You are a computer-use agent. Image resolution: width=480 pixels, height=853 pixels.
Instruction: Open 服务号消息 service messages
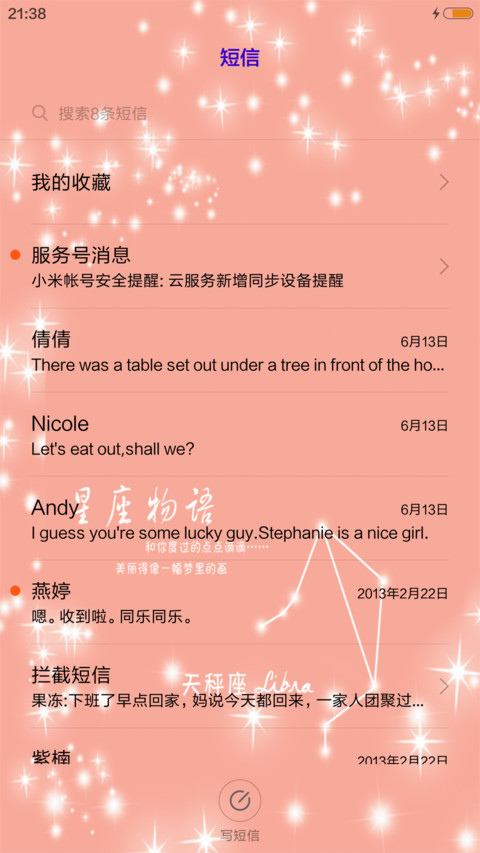240,267
